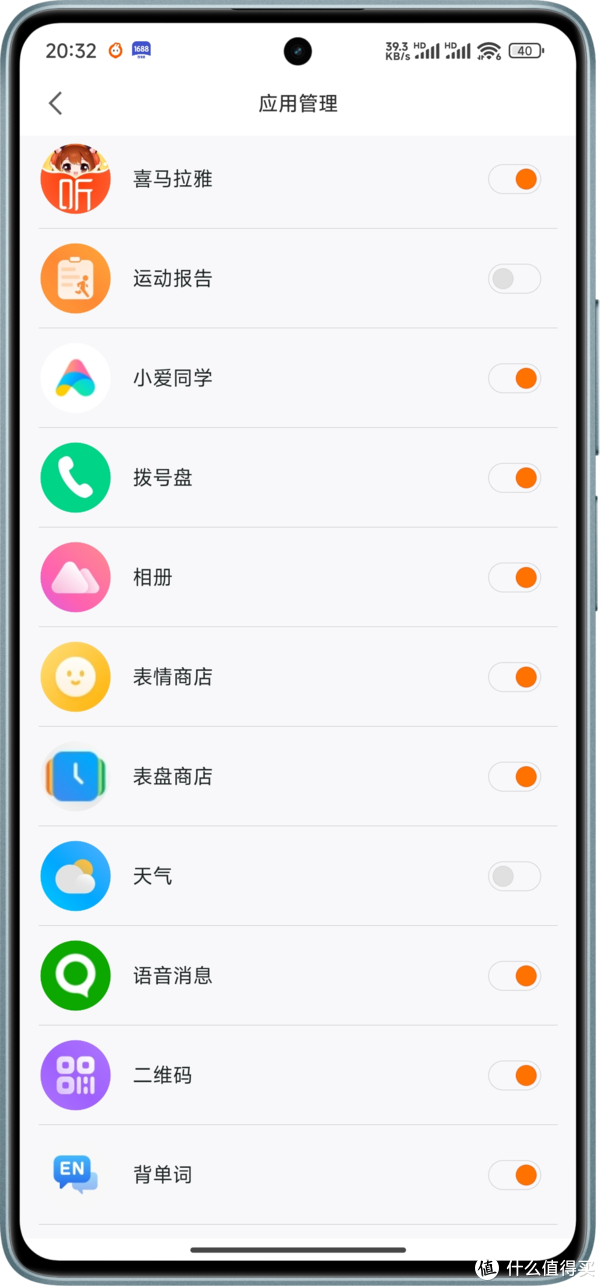600x1286 pixels.
Task: Disable the 背单词 switch
Action: tap(514, 1174)
